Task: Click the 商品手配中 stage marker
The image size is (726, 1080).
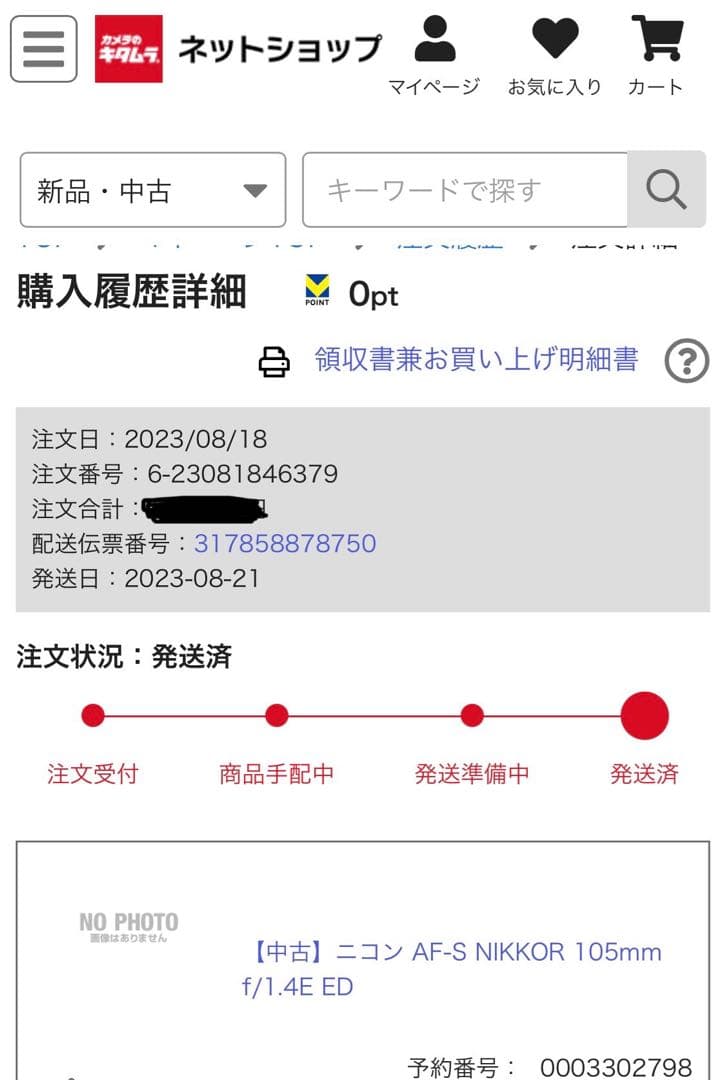Action: coord(276,716)
